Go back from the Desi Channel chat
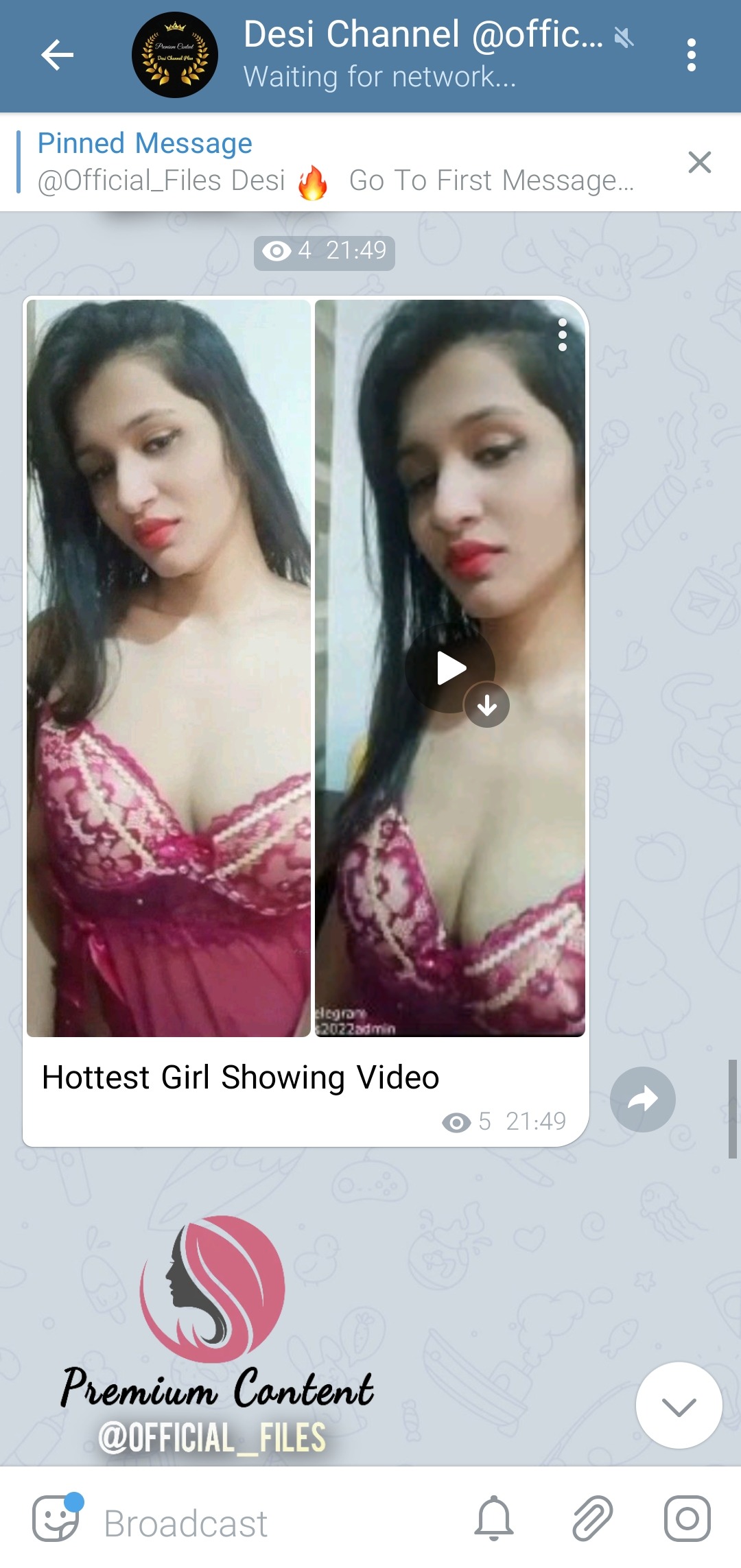This screenshot has width=741, height=1568. click(x=58, y=56)
